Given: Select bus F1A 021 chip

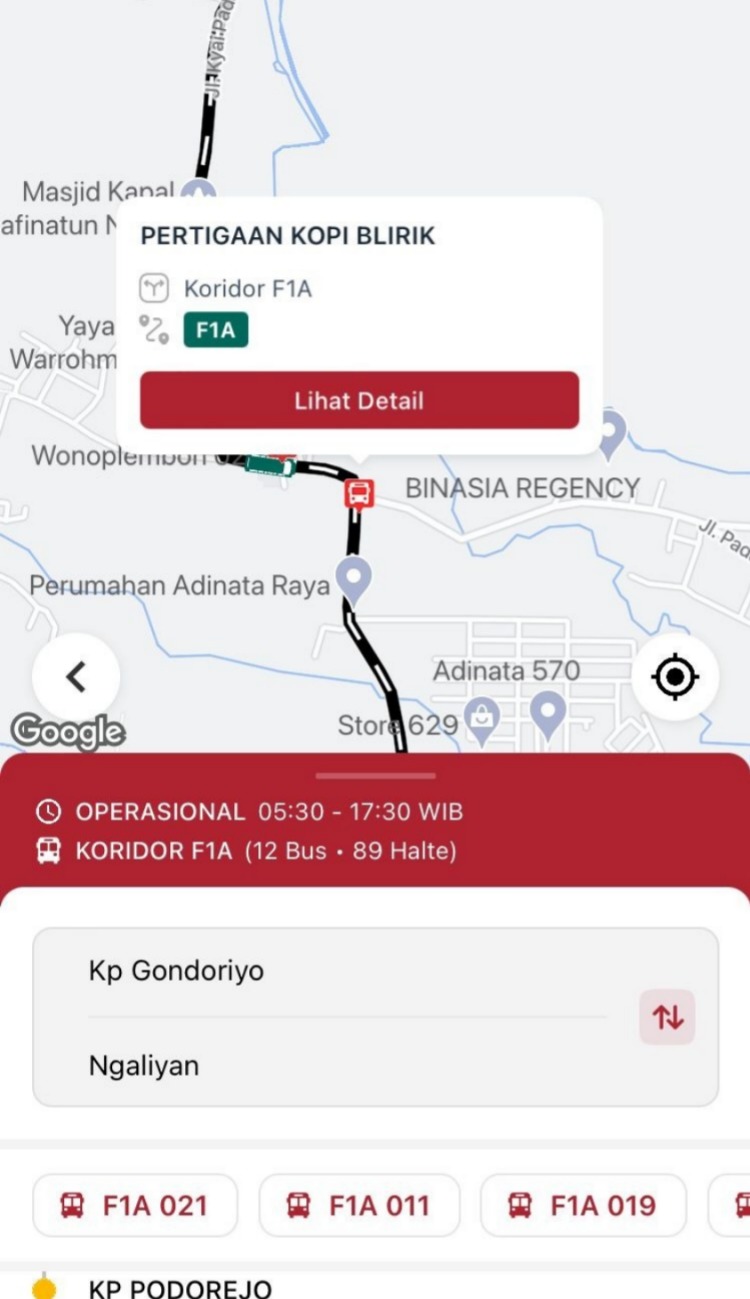Looking at the screenshot, I should tap(135, 1205).
